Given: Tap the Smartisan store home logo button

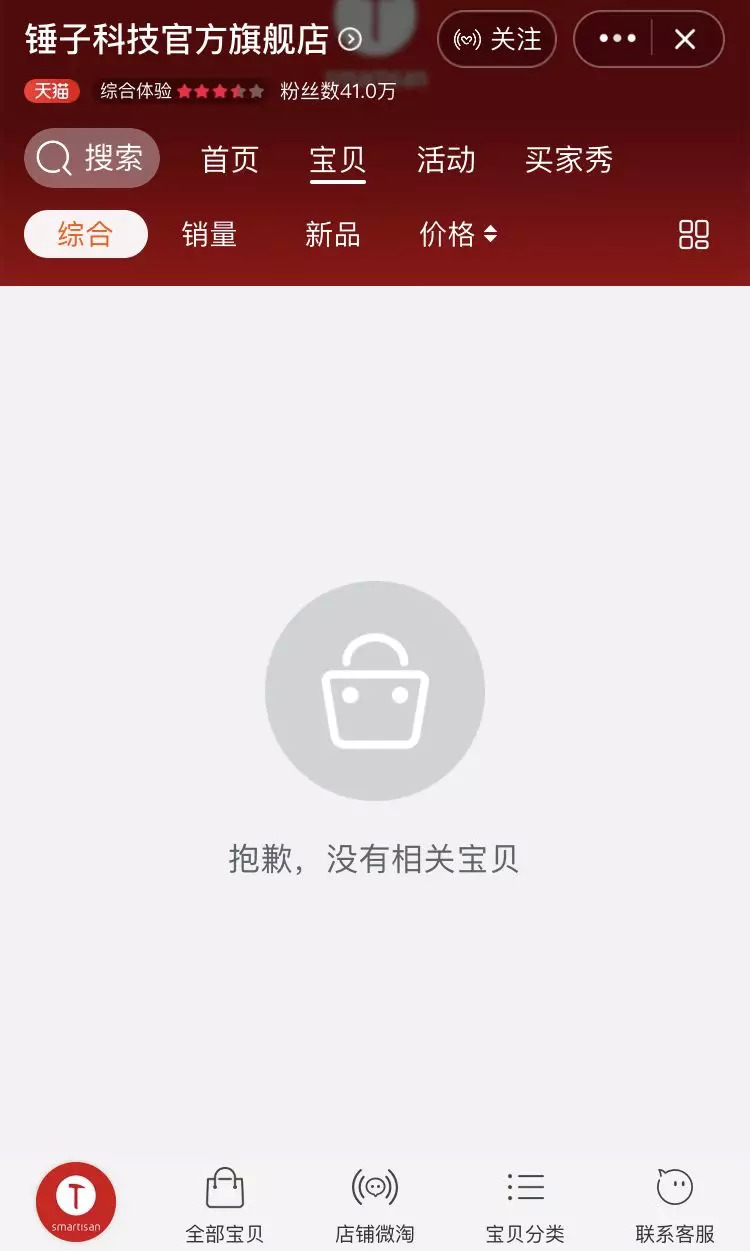Looking at the screenshot, I should 76,1202.
